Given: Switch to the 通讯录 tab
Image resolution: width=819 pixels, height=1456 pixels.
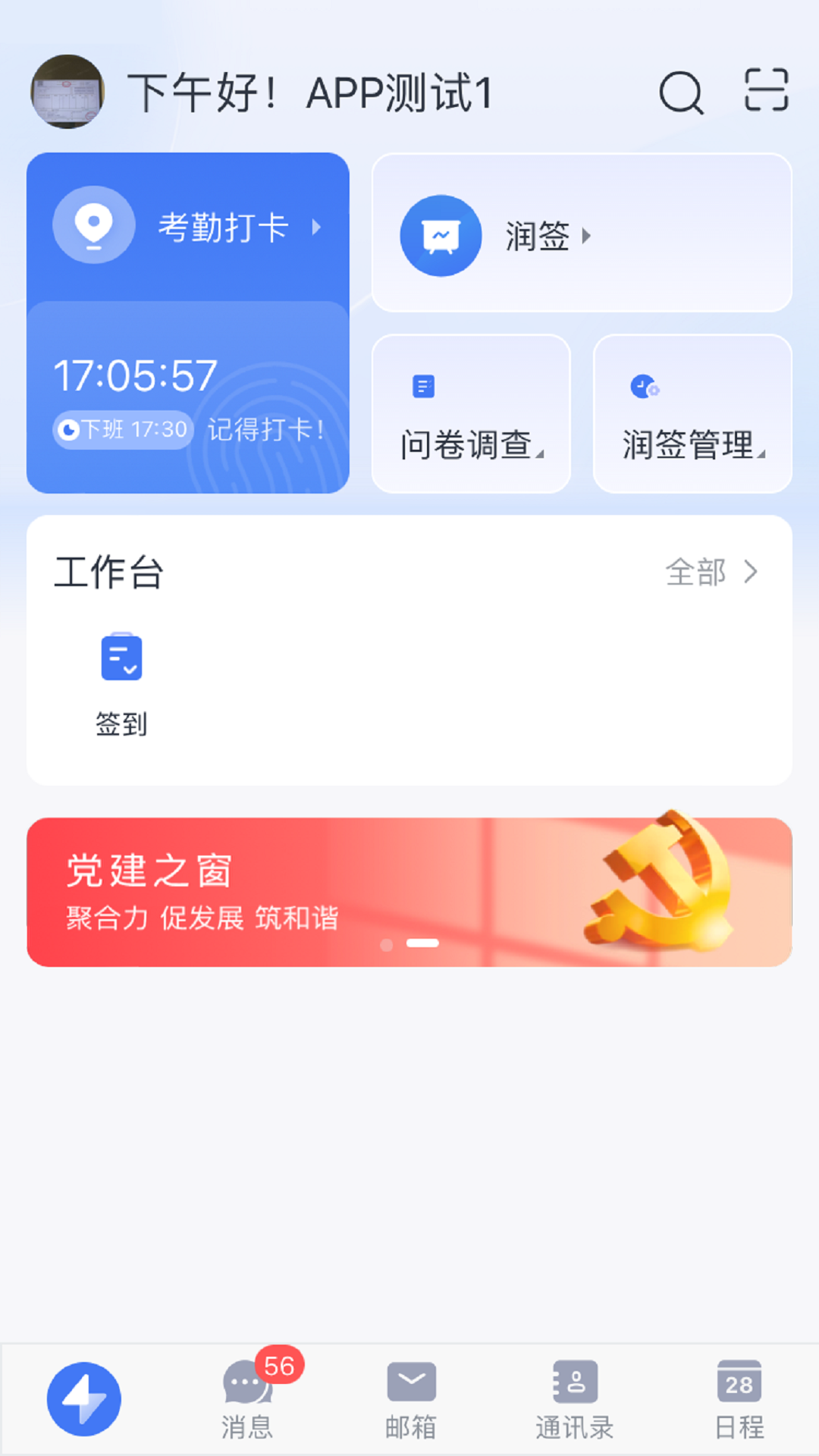Looking at the screenshot, I should coord(575,1399).
